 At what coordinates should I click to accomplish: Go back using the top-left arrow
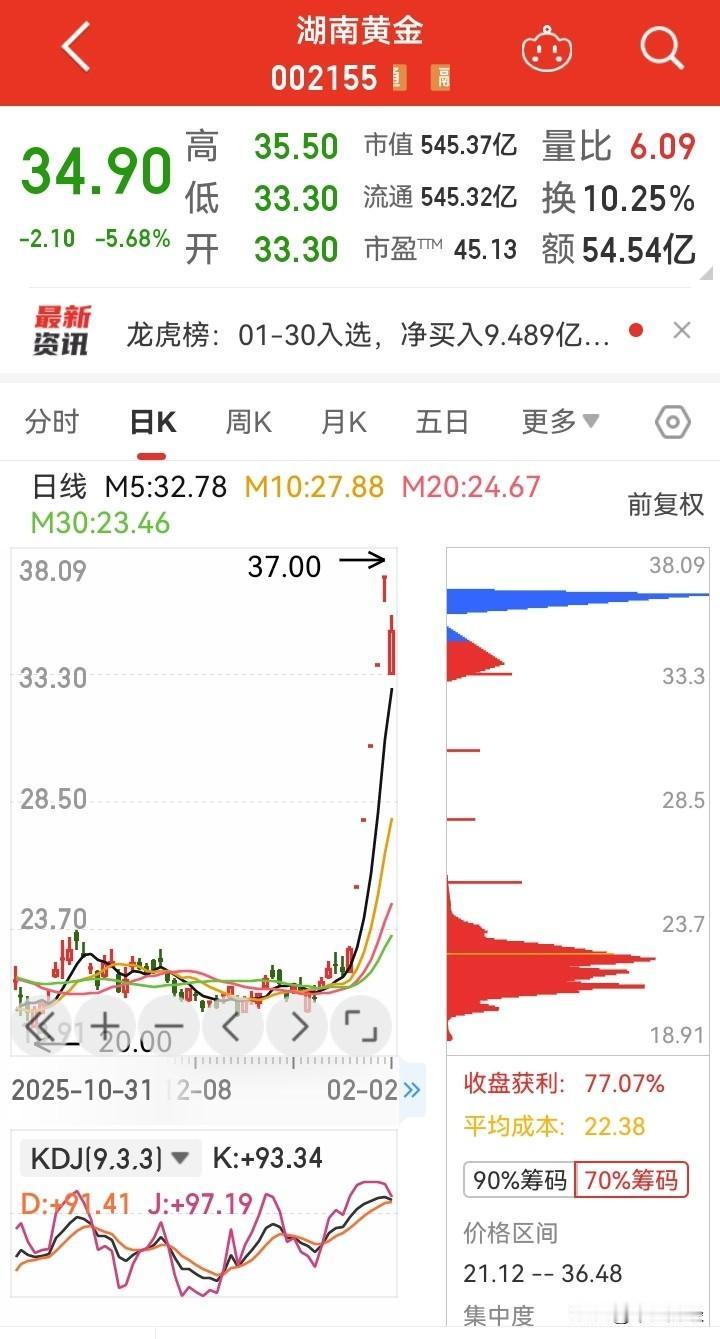[76, 47]
